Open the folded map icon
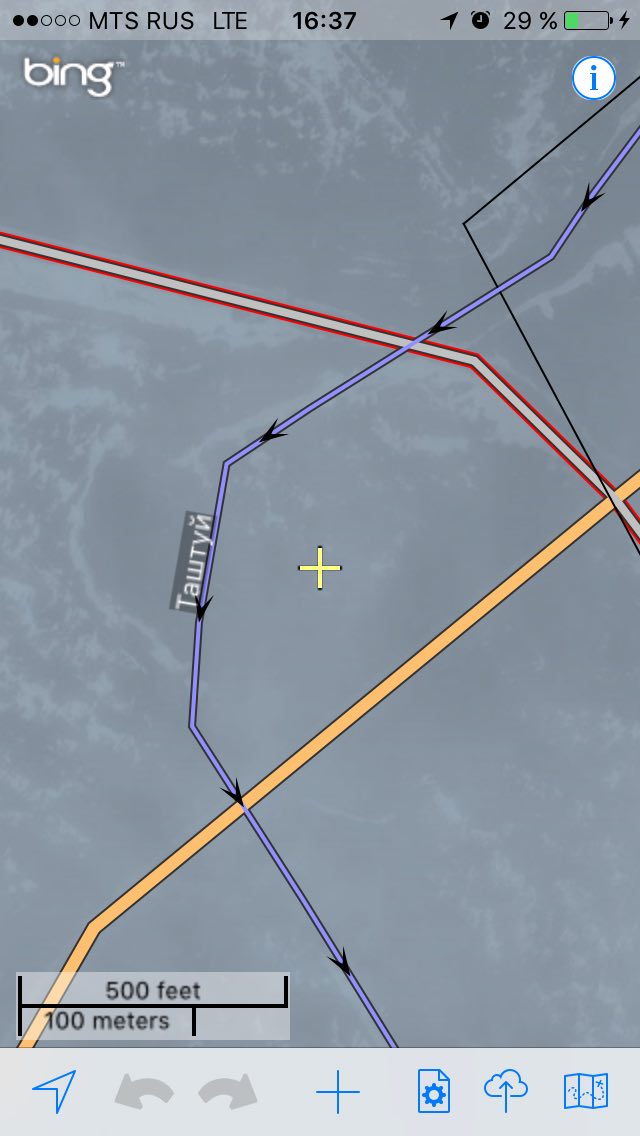Image resolution: width=640 pixels, height=1136 pixels. click(586, 1091)
